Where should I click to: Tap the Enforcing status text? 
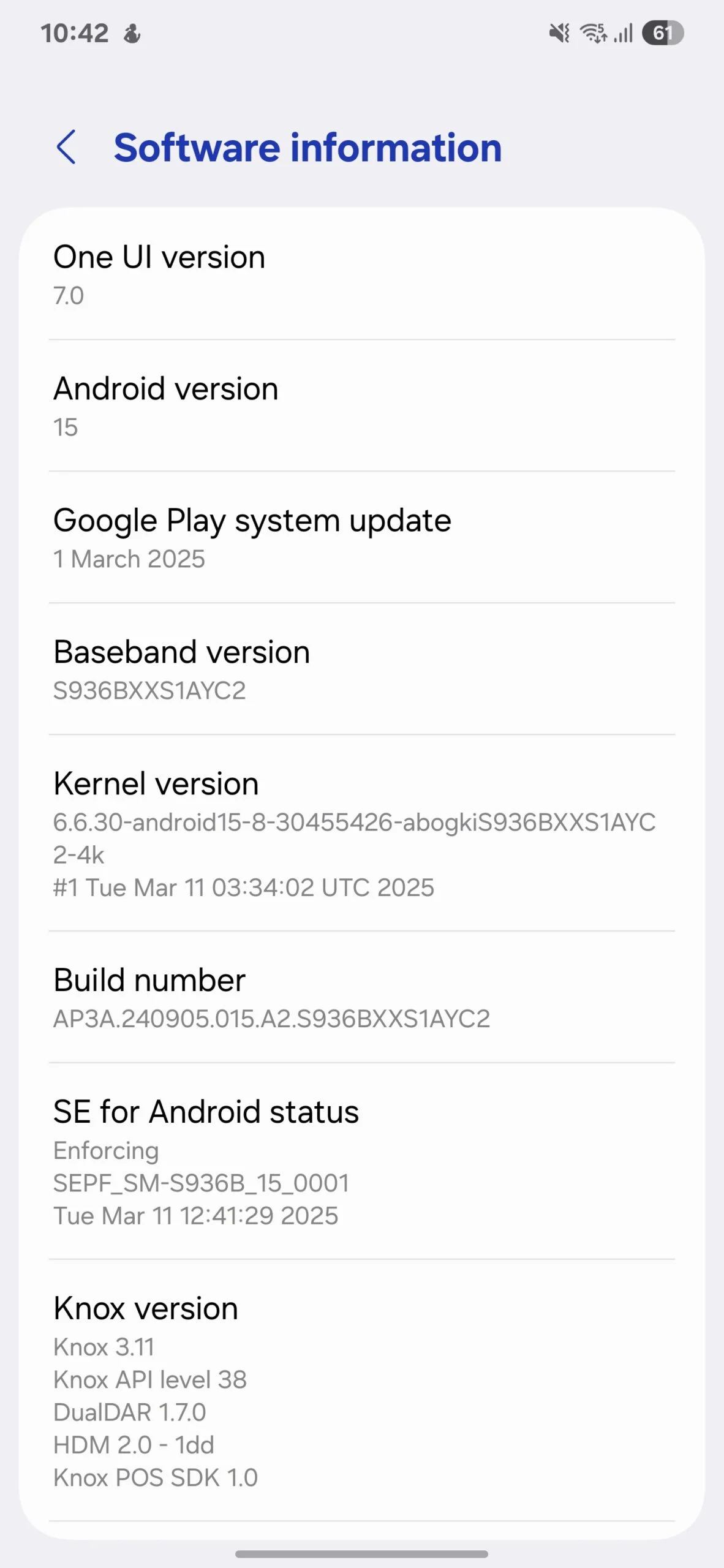click(105, 1151)
